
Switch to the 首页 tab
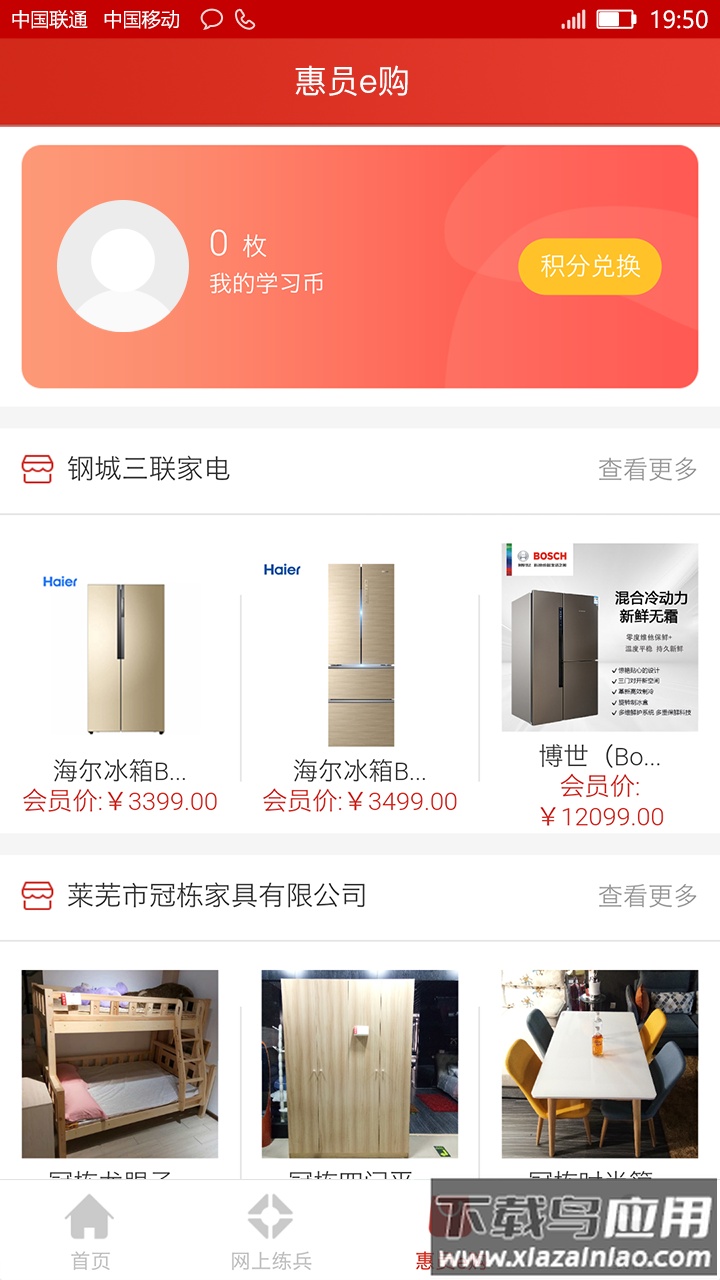(x=88, y=1230)
